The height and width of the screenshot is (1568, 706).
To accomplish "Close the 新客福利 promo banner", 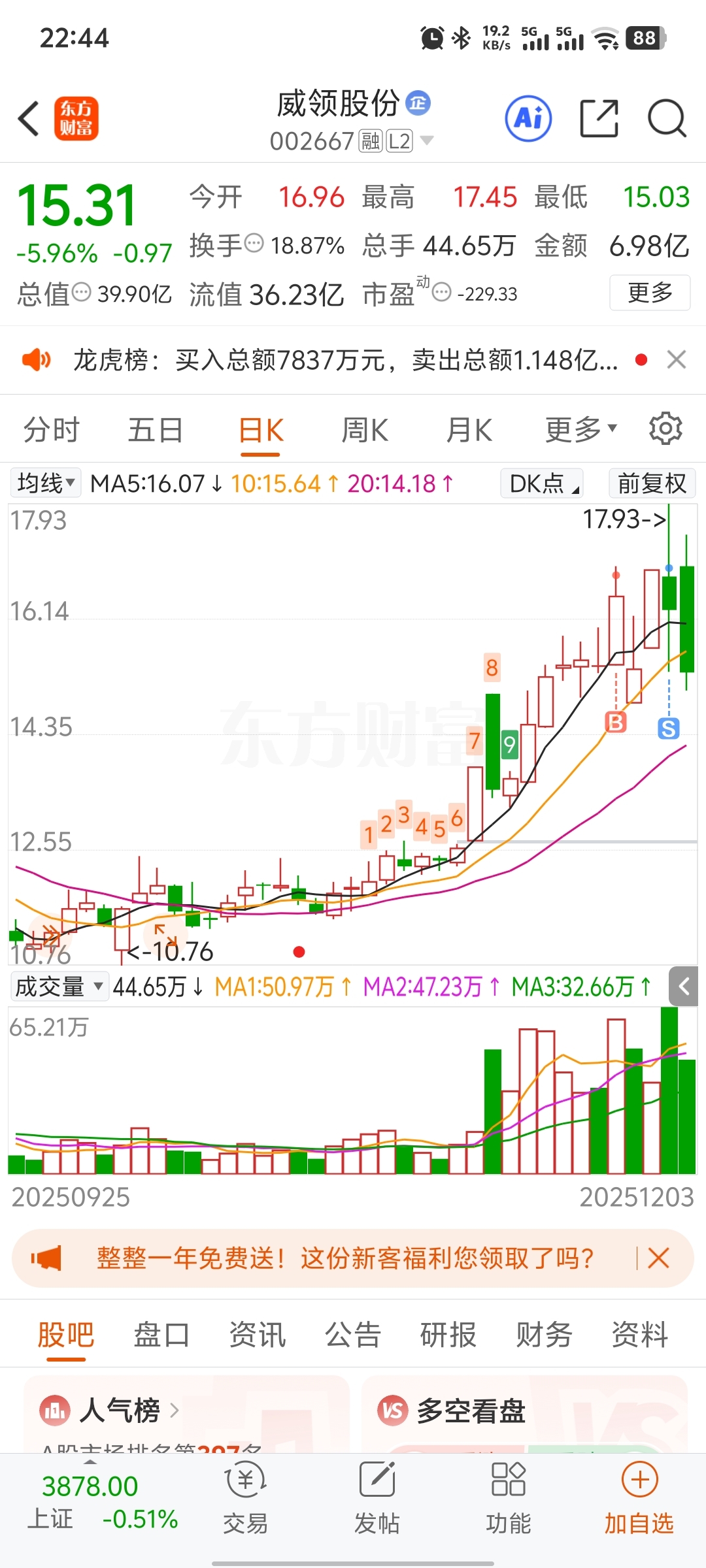I will pyautogui.click(x=658, y=1258).
